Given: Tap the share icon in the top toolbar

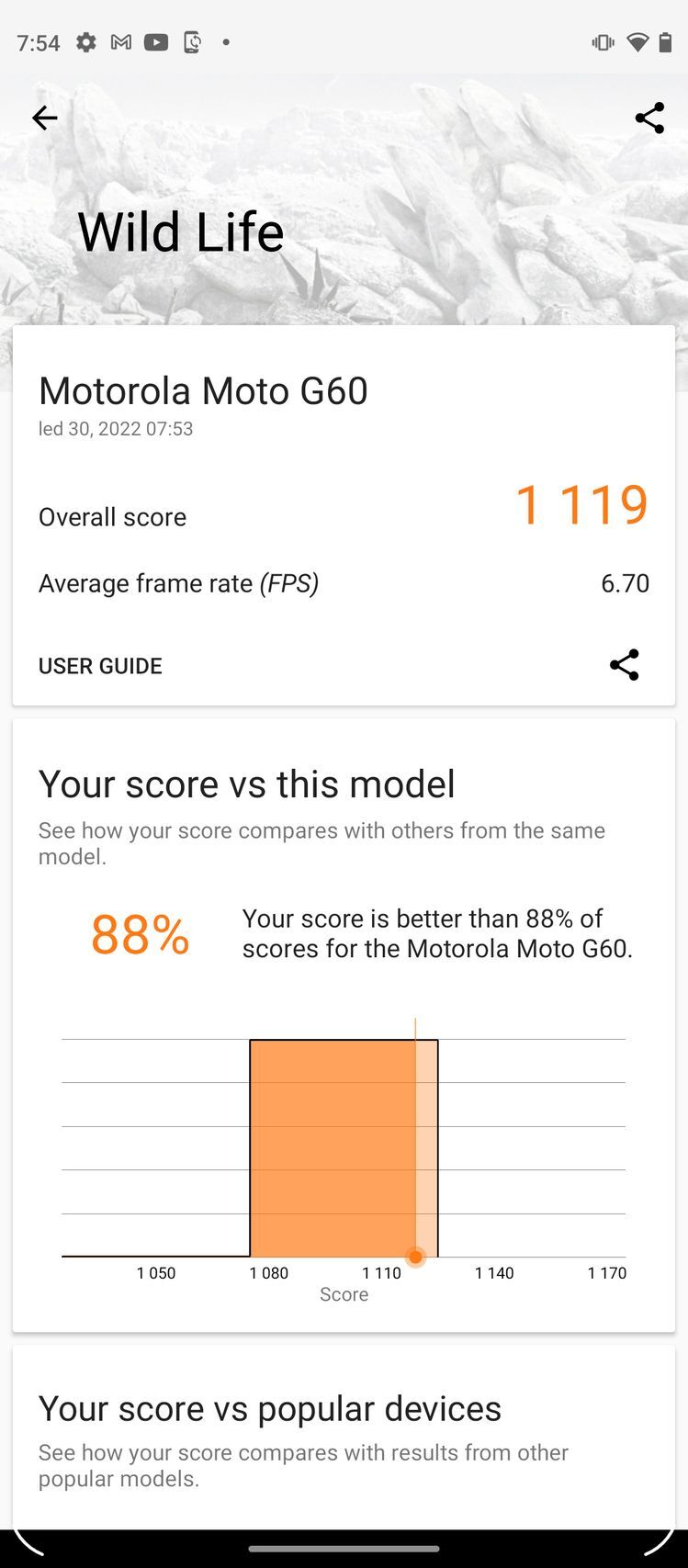Looking at the screenshot, I should click(x=649, y=118).
